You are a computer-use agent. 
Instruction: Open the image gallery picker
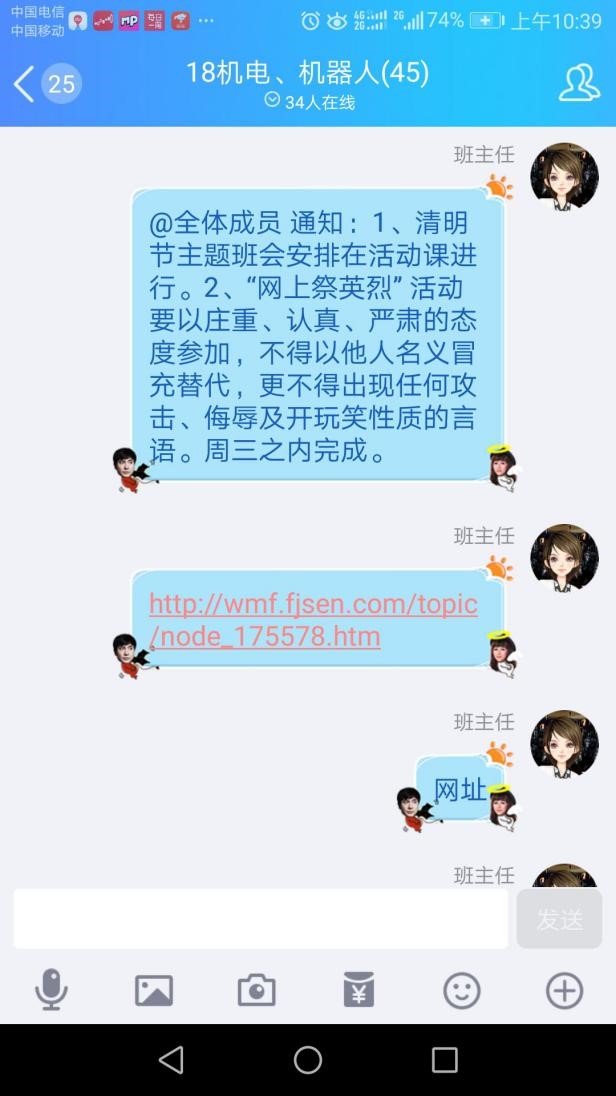click(154, 990)
